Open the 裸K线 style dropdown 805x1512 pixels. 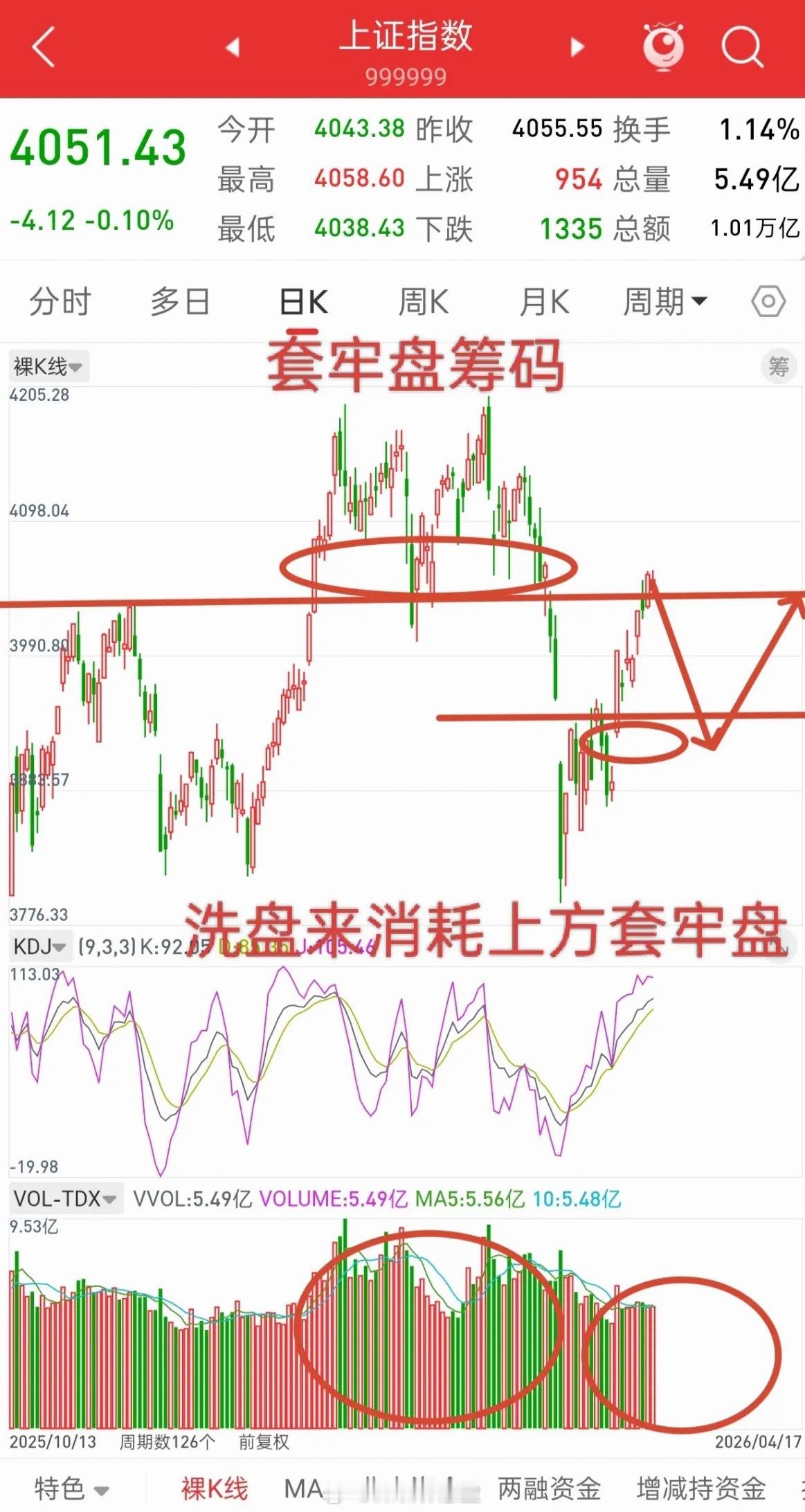[x=47, y=366]
